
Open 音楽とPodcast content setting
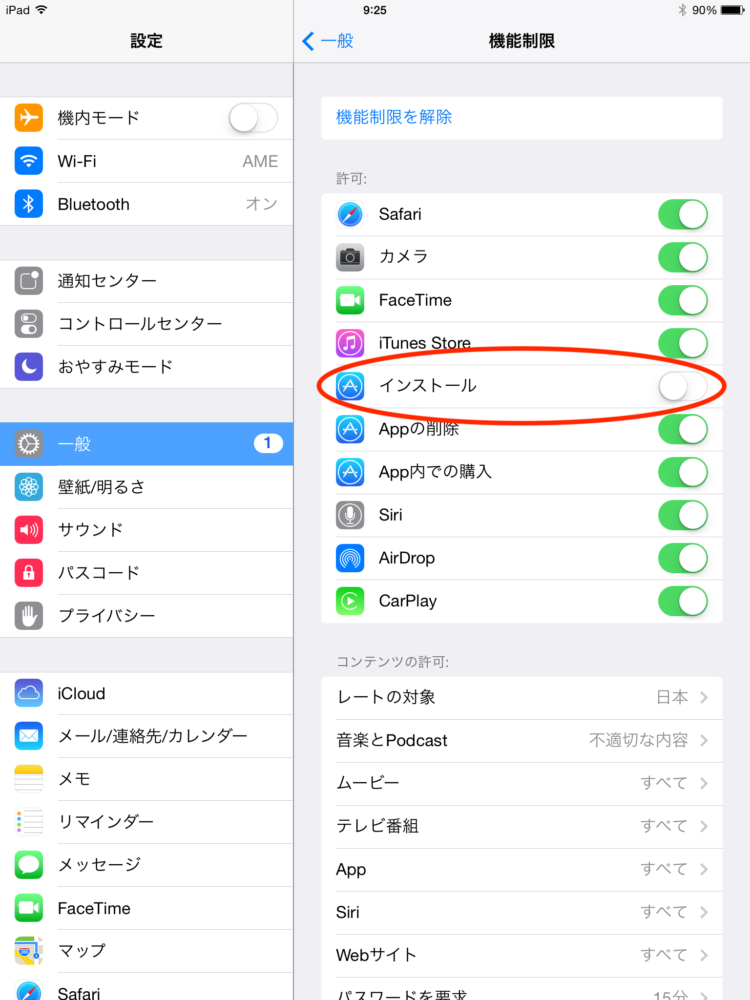coord(521,740)
